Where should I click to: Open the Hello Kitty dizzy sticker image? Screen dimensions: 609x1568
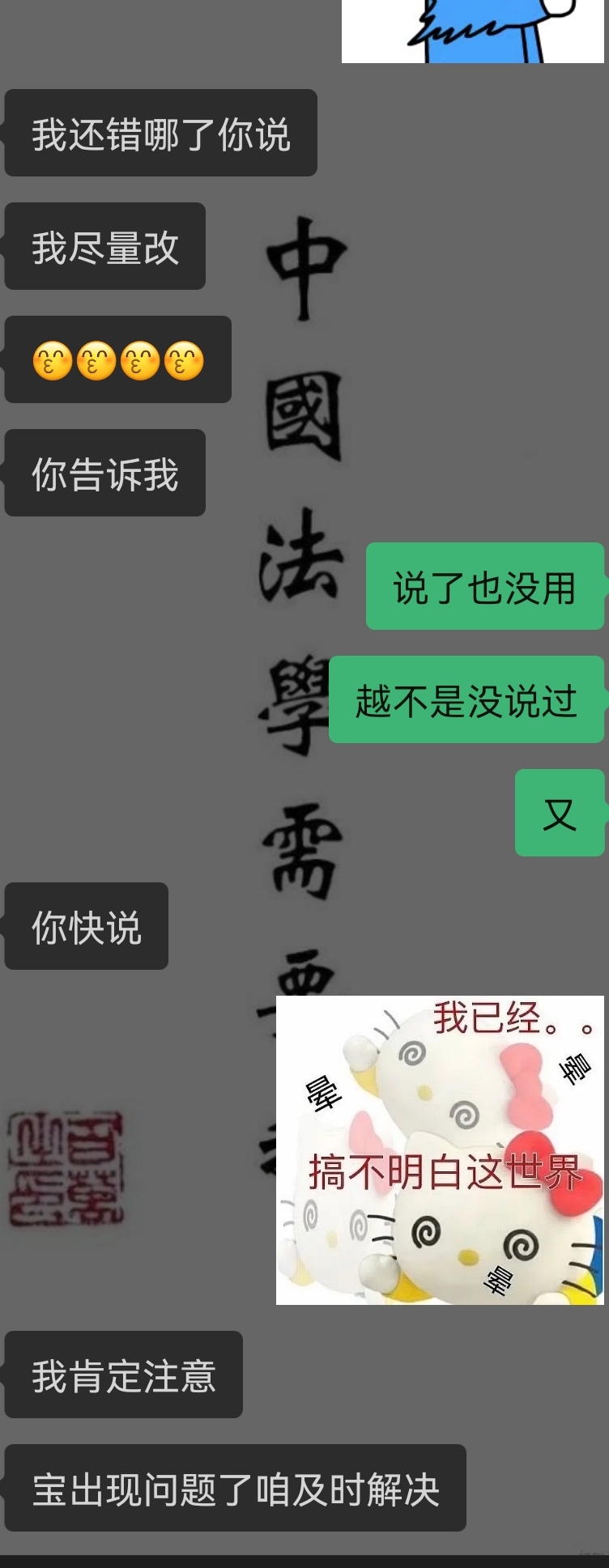tap(440, 1149)
